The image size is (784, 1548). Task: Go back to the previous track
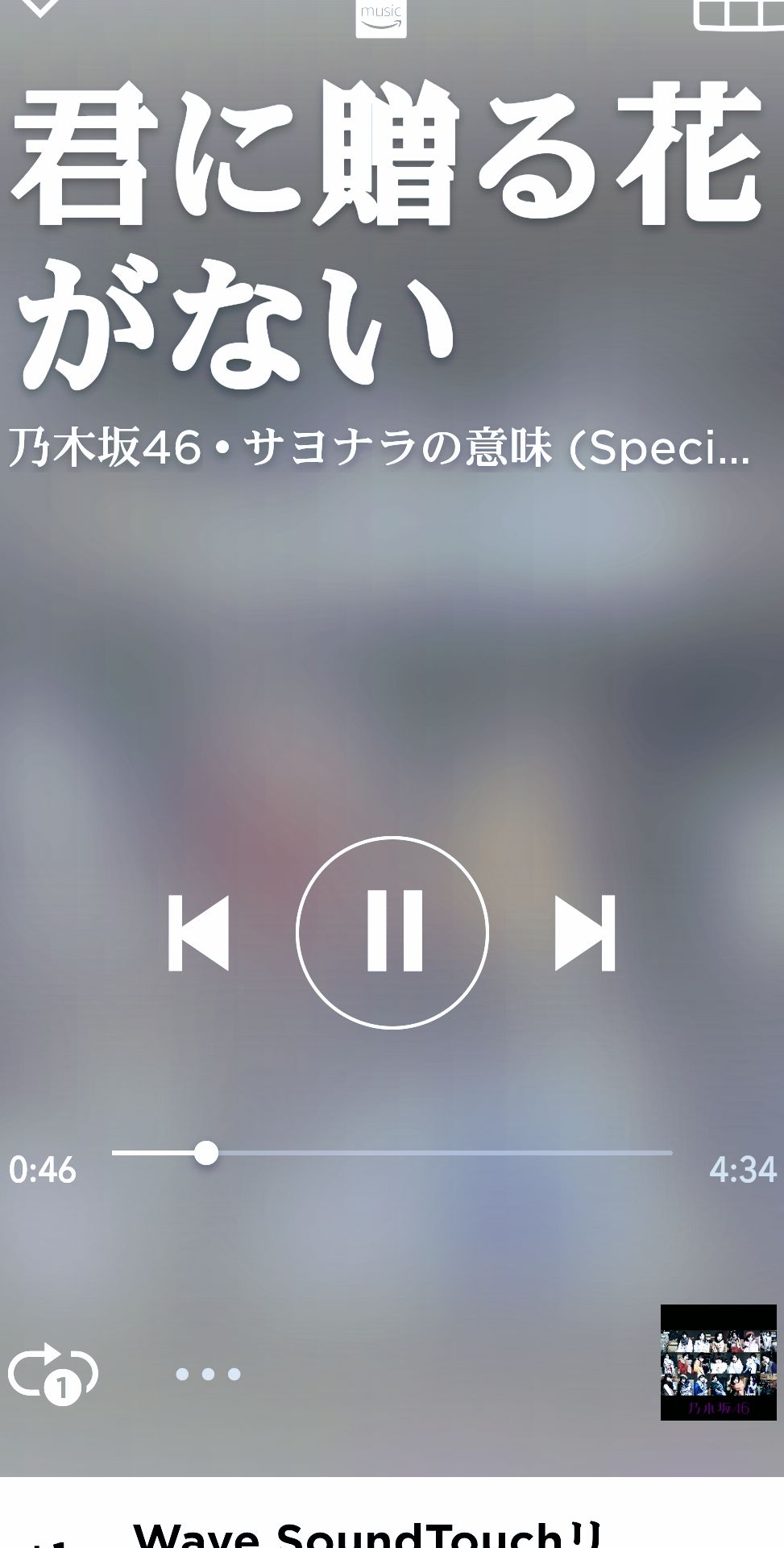click(x=198, y=932)
